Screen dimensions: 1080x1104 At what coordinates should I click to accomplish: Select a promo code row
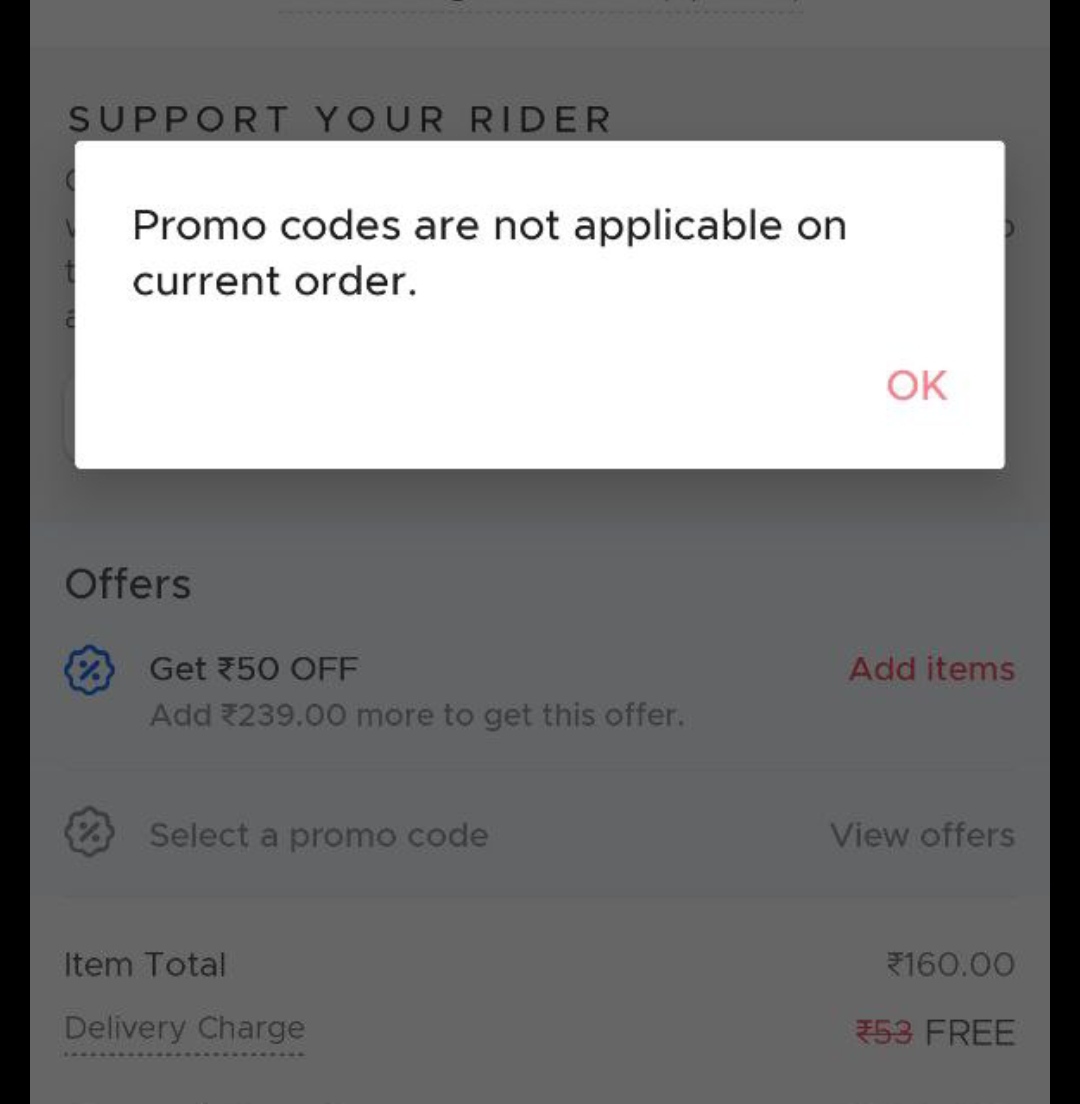pyautogui.click(x=318, y=834)
